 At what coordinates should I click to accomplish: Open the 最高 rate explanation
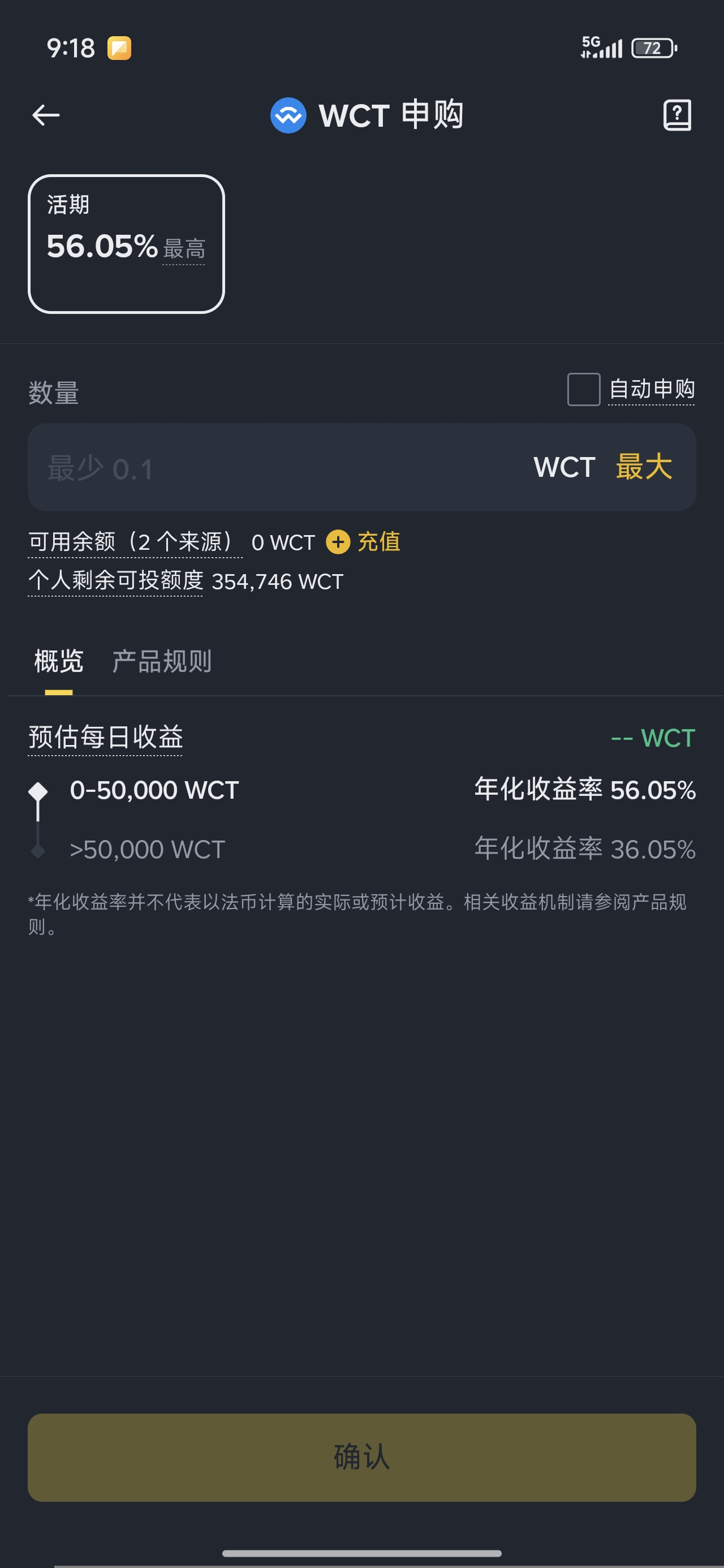point(184,249)
